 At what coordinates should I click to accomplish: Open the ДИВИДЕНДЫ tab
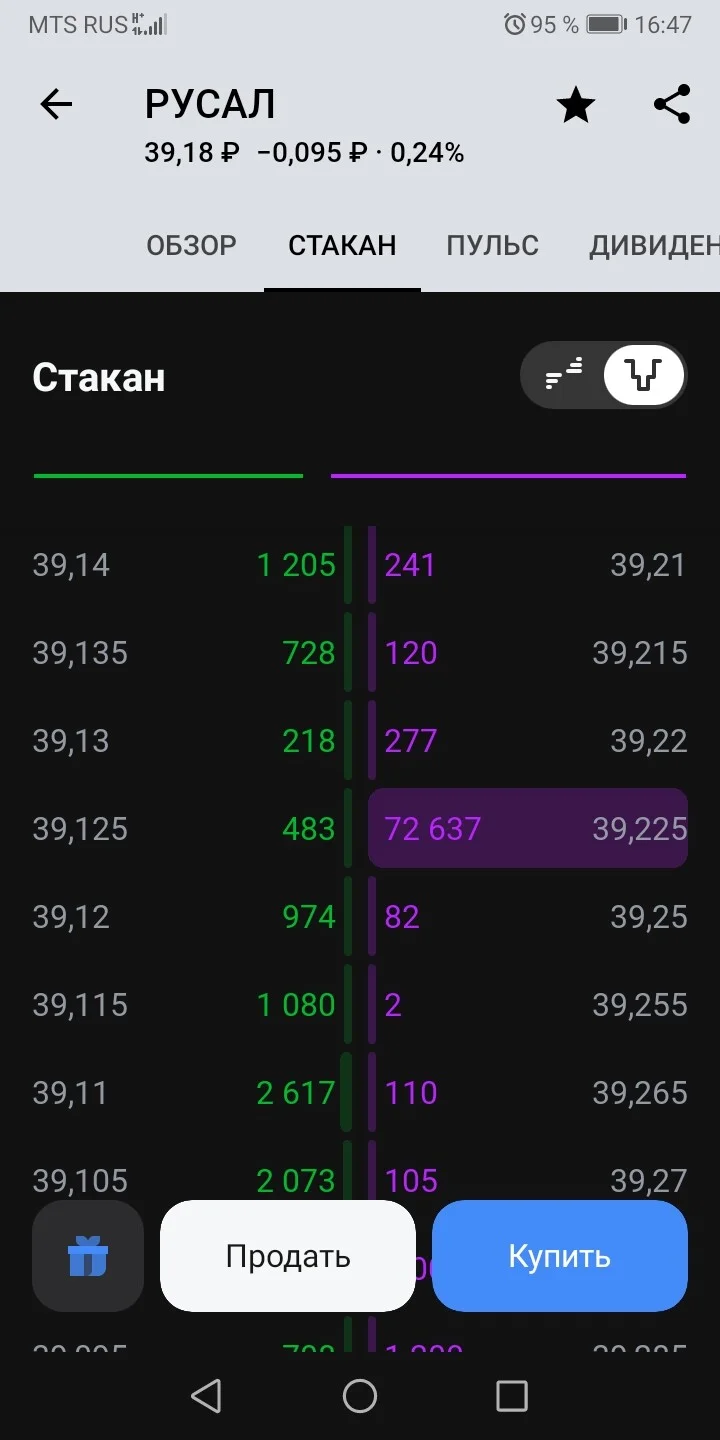[654, 245]
